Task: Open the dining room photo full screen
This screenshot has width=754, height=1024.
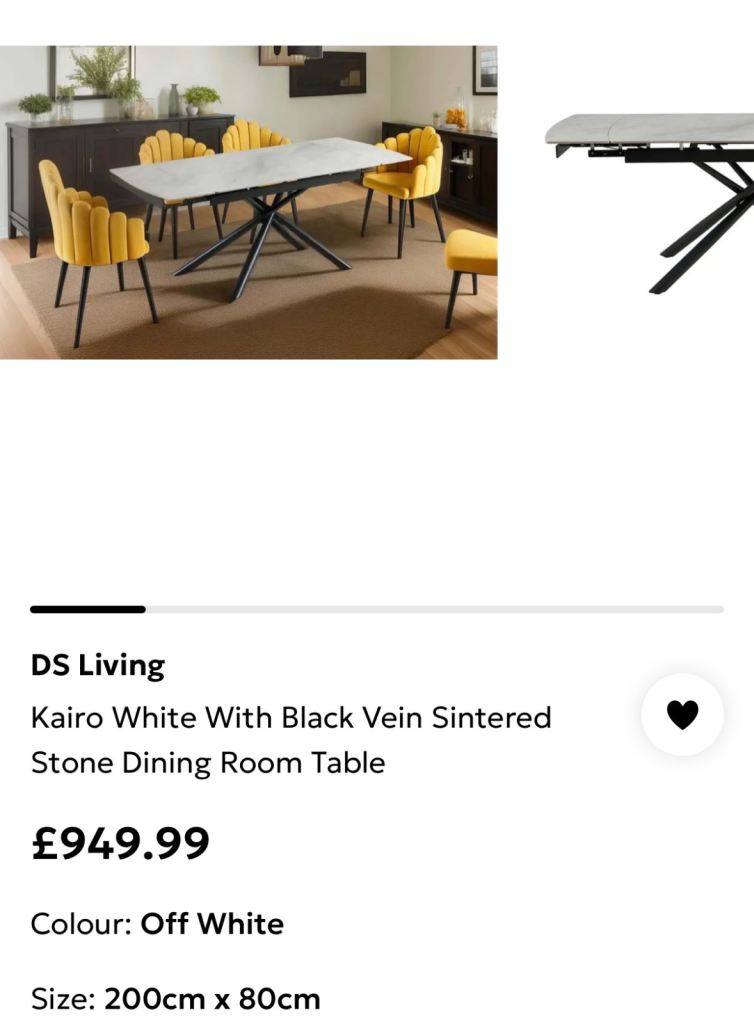Action: click(x=248, y=202)
